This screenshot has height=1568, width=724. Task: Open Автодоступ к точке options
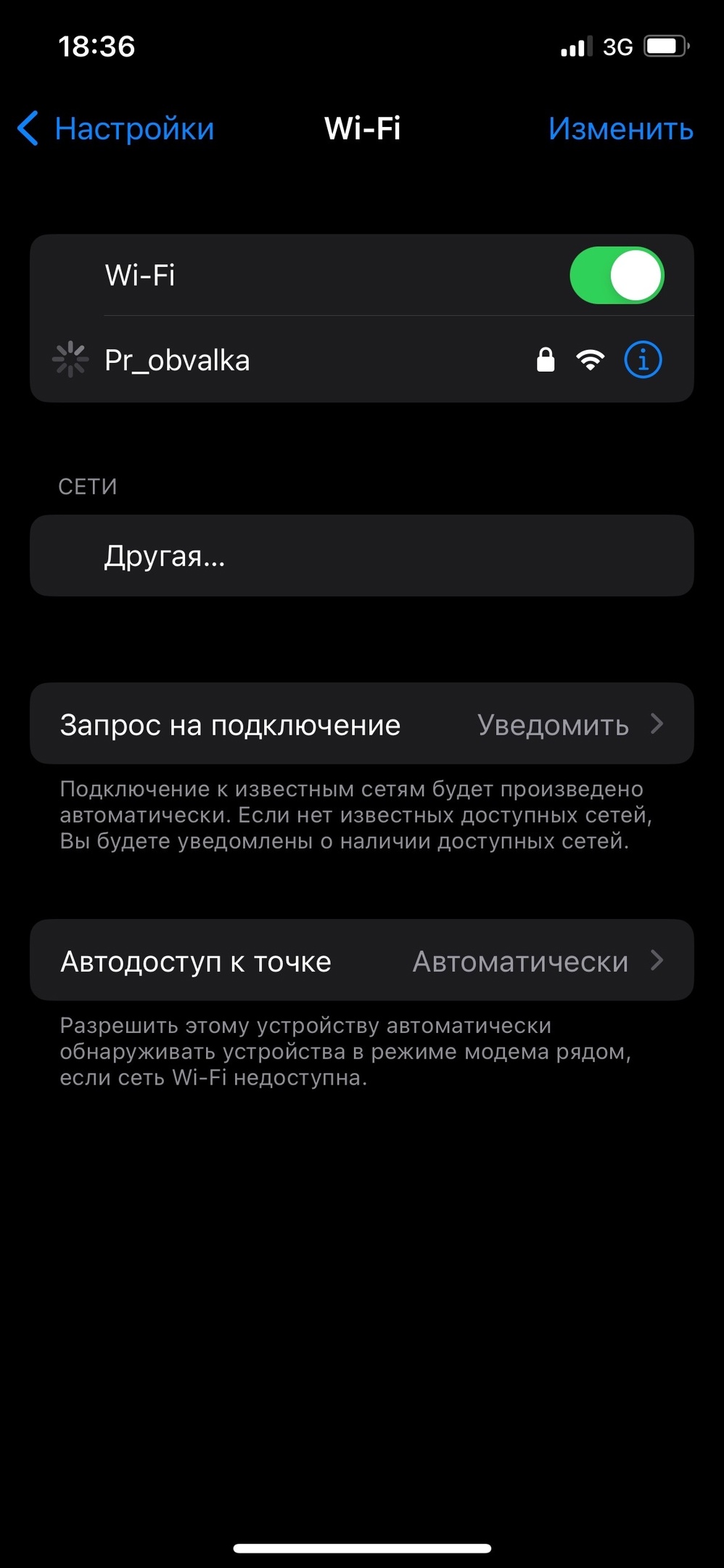click(362, 960)
